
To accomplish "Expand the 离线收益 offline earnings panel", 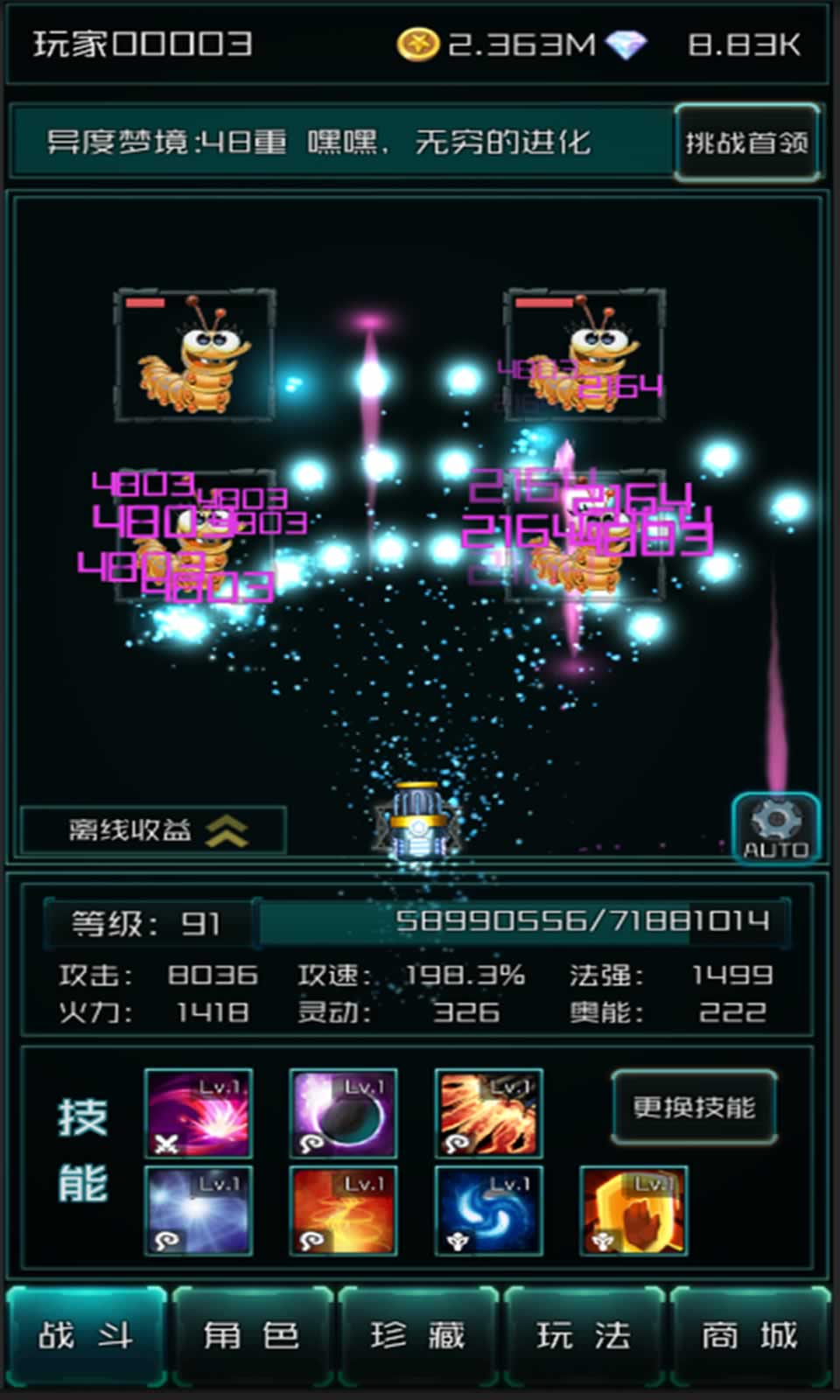I will pos(153,829).
